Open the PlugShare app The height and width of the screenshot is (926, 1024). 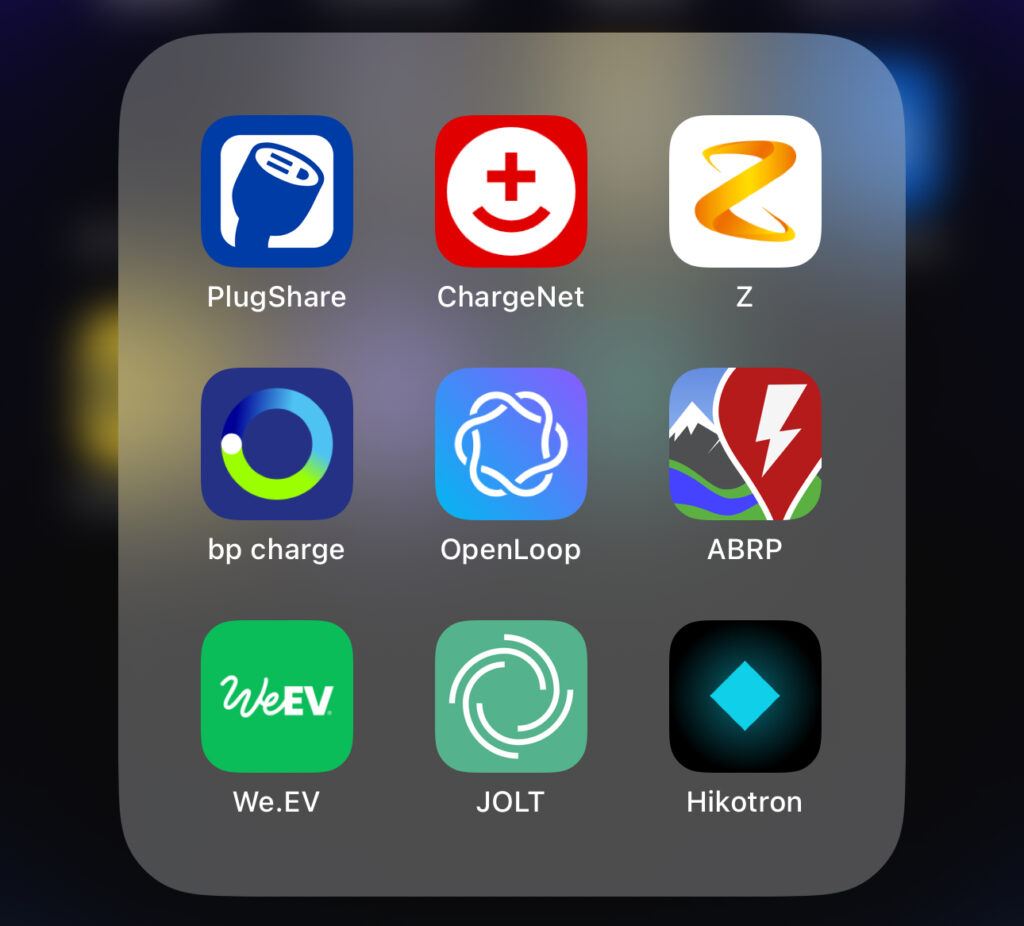[x=277, y=191]
